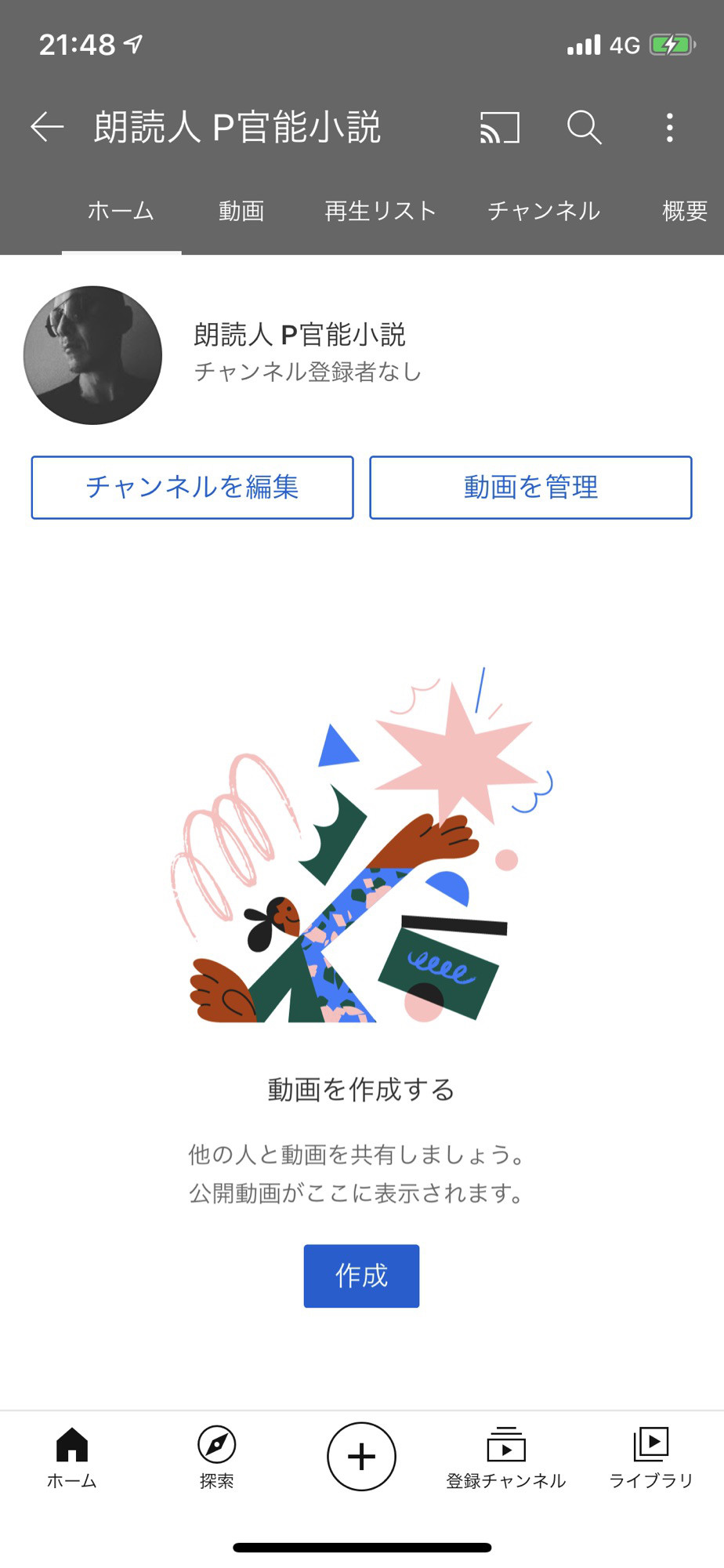724x1568 pixels.
Task: Open the 登録チャンネル subscriptions tab
Action: (x=506, y=1457)
